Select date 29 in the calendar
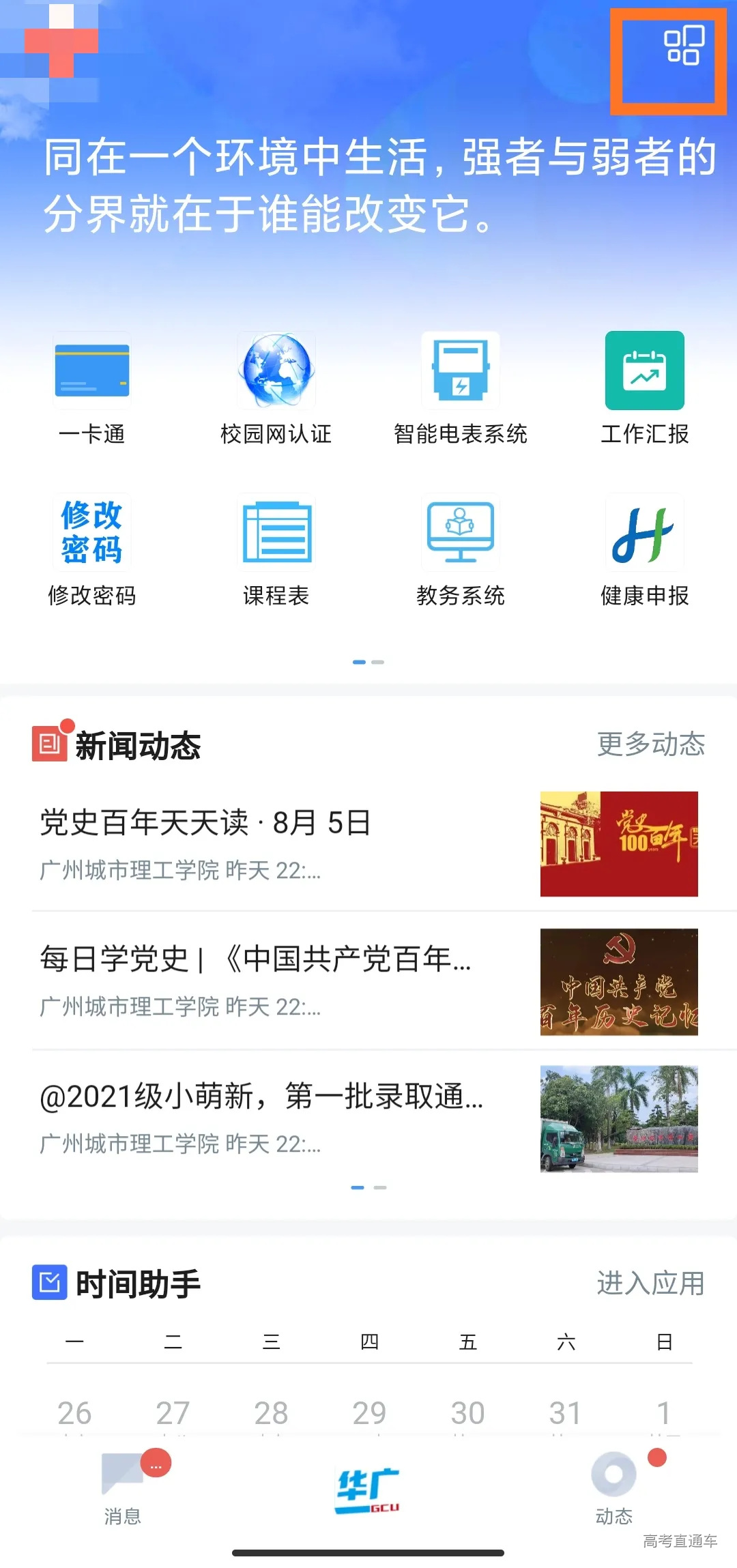 (370, 1412)
